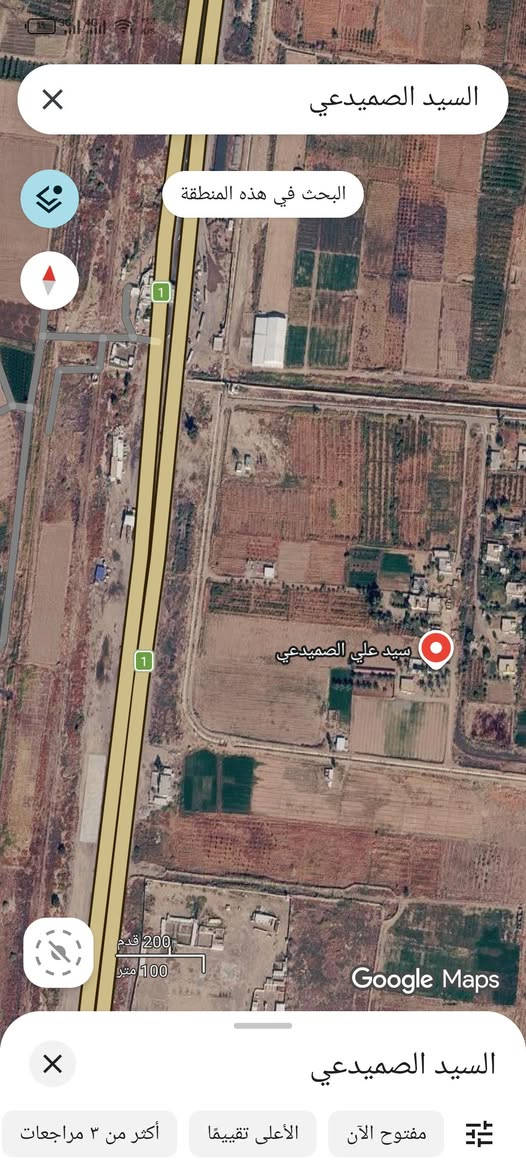Viewport: 526px width, 1169px height.
Task: Open the filters settings icon
Action: point(479,1134)
